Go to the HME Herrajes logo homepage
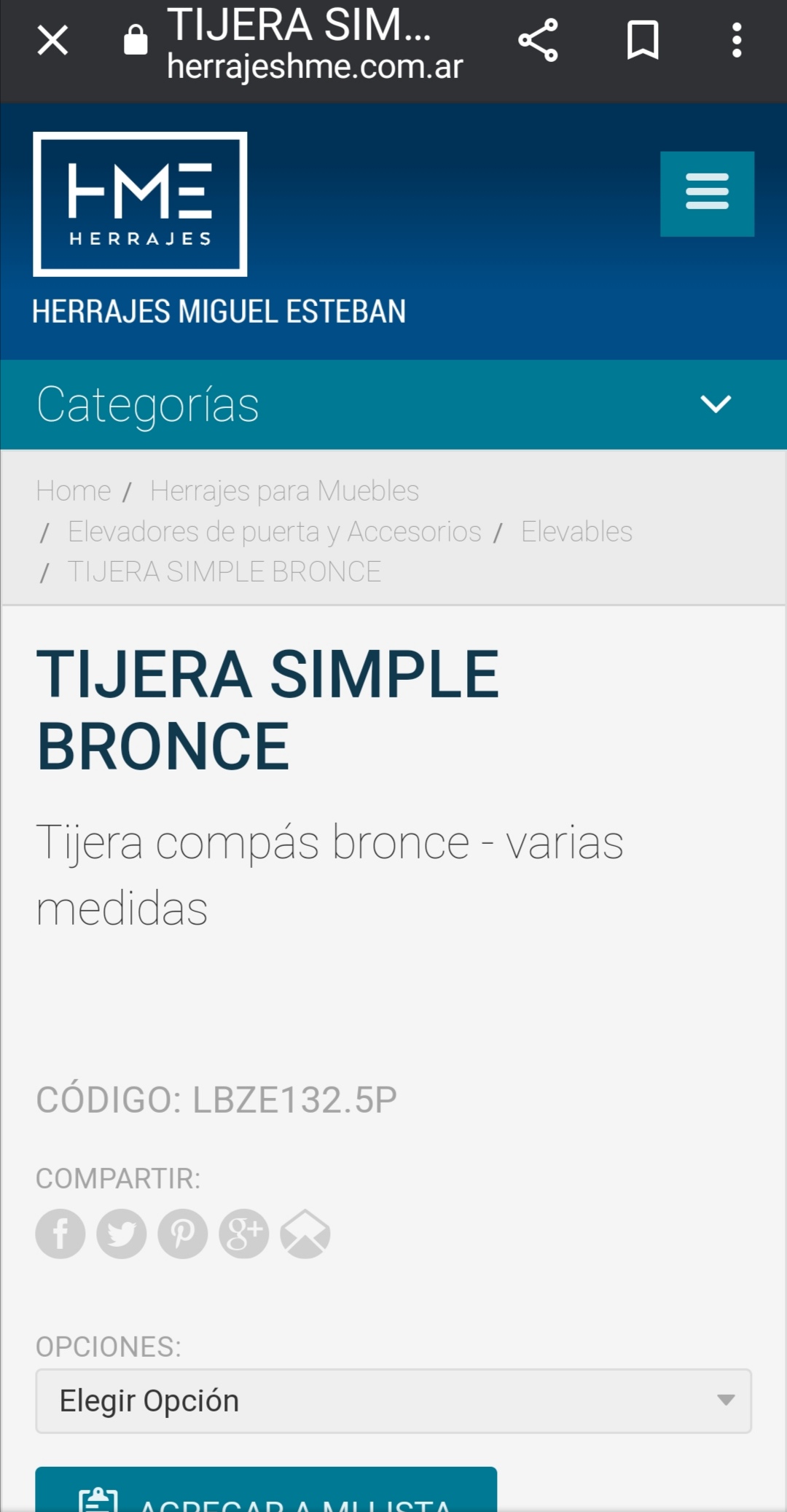 click(x=140, y=204)
